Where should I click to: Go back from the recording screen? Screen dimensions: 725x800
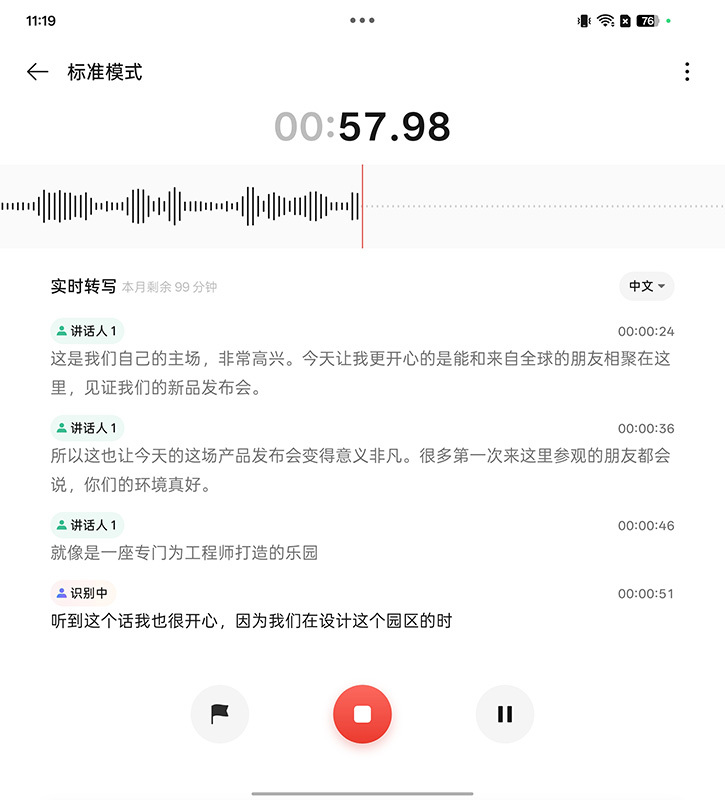click(x=38, y=71)
